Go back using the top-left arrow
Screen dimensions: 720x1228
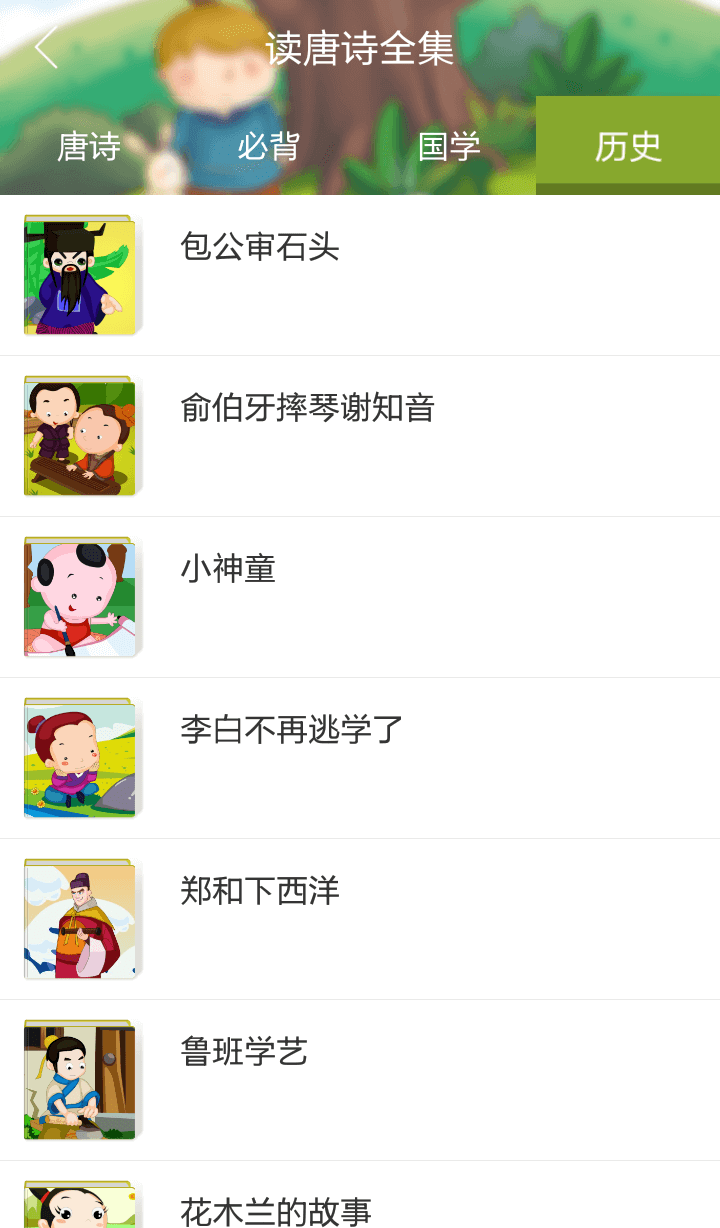(x=46, y=48)
